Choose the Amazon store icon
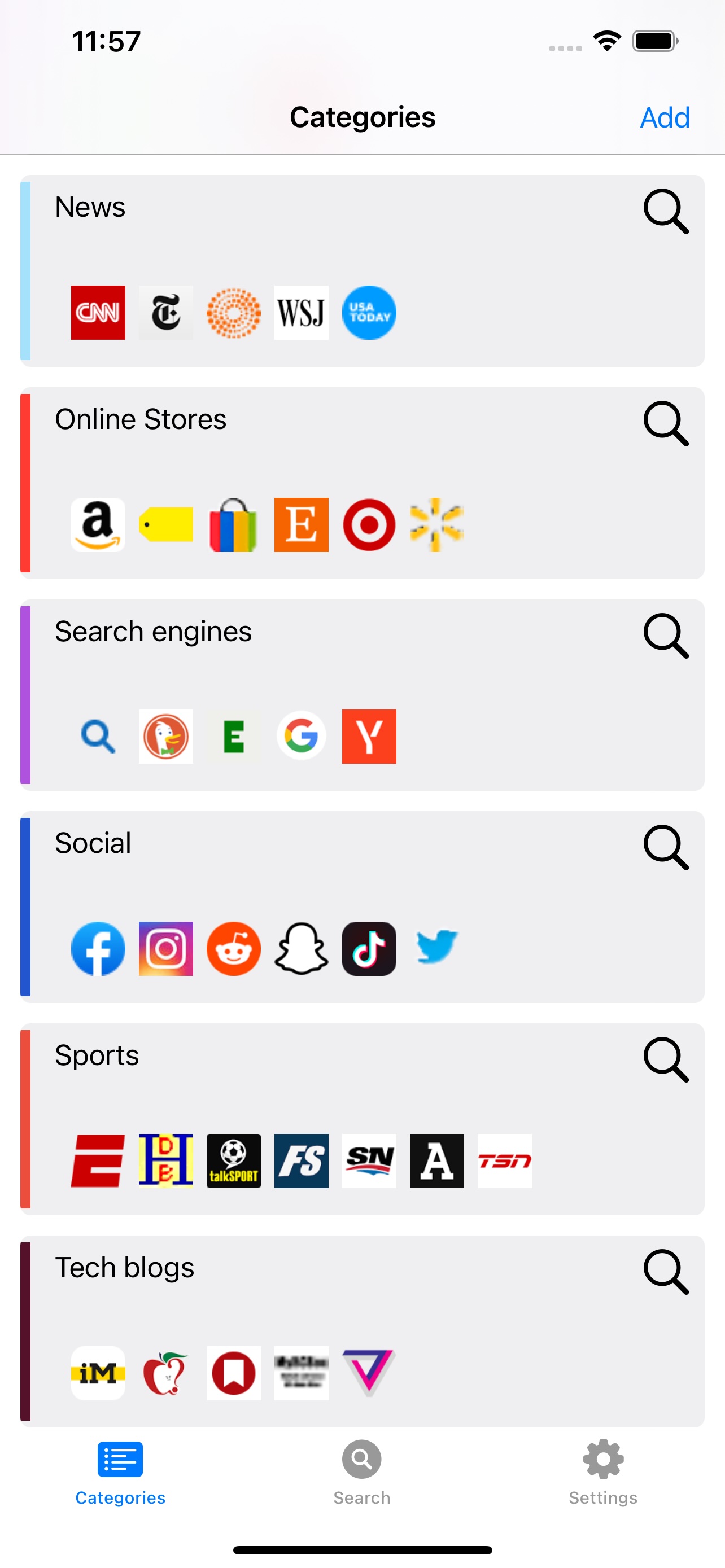725x1568 pixels. (98, 525)
